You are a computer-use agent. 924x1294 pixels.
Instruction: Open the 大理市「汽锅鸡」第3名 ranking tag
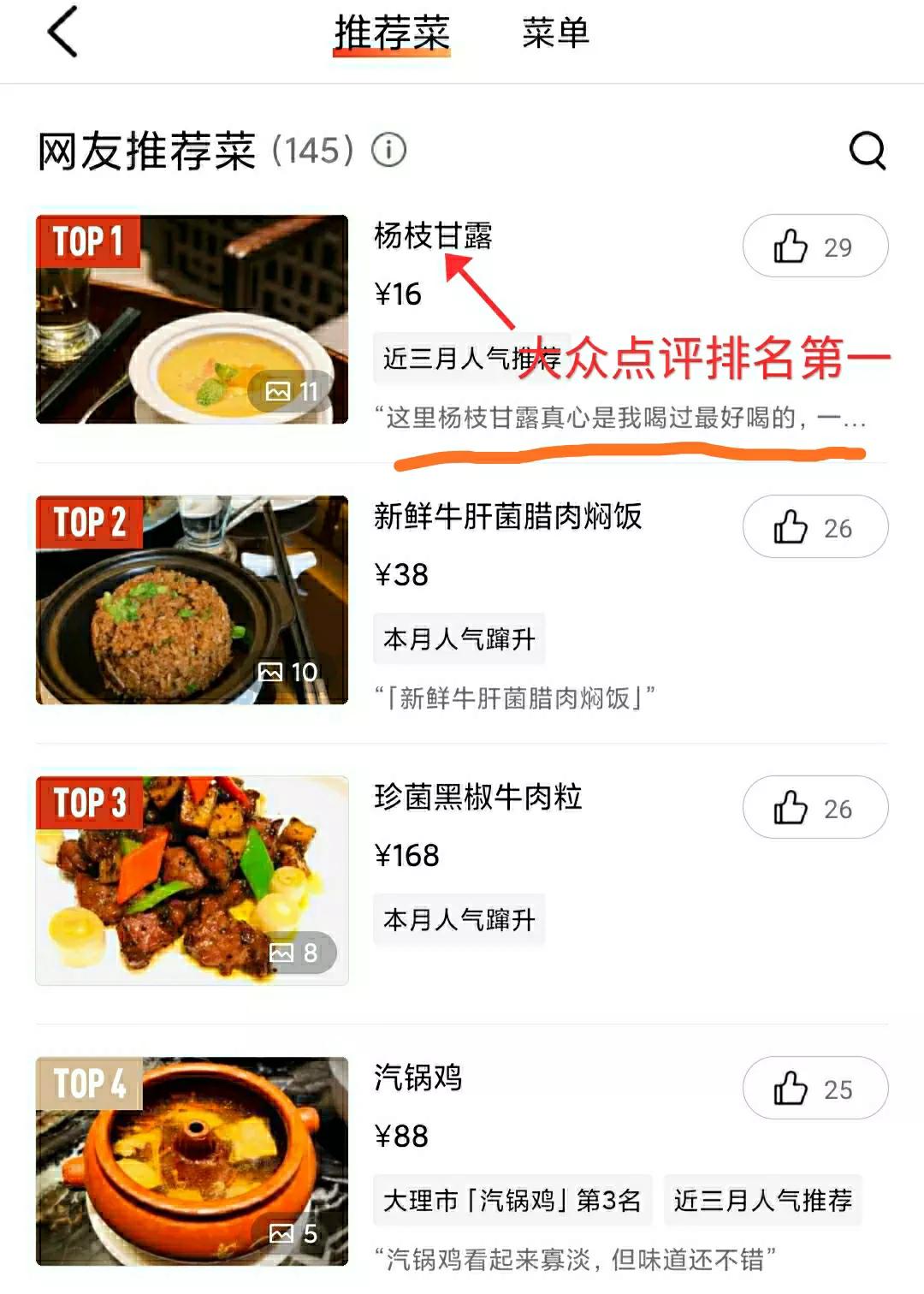point(512,1200)
